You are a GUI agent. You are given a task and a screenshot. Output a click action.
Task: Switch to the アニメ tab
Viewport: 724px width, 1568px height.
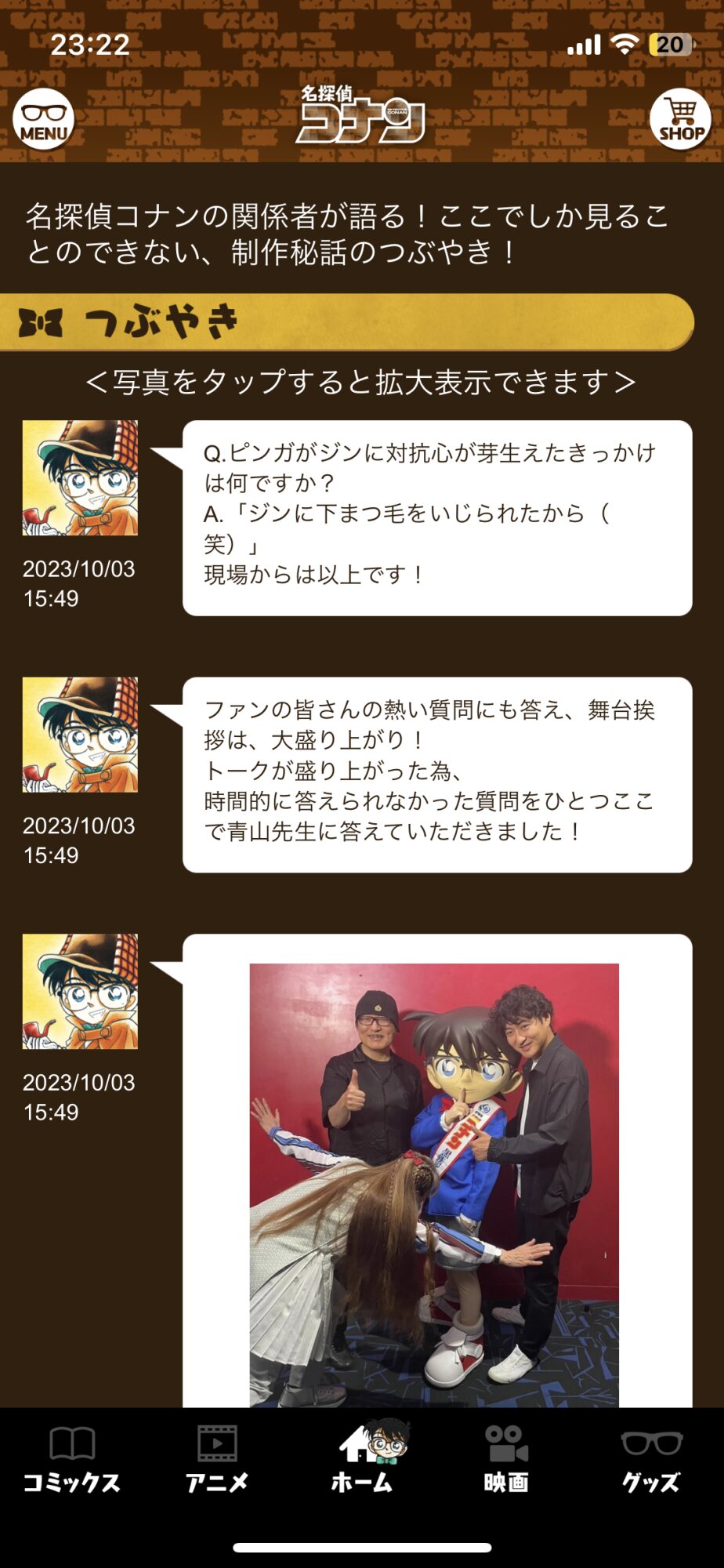coord(217,1459)
